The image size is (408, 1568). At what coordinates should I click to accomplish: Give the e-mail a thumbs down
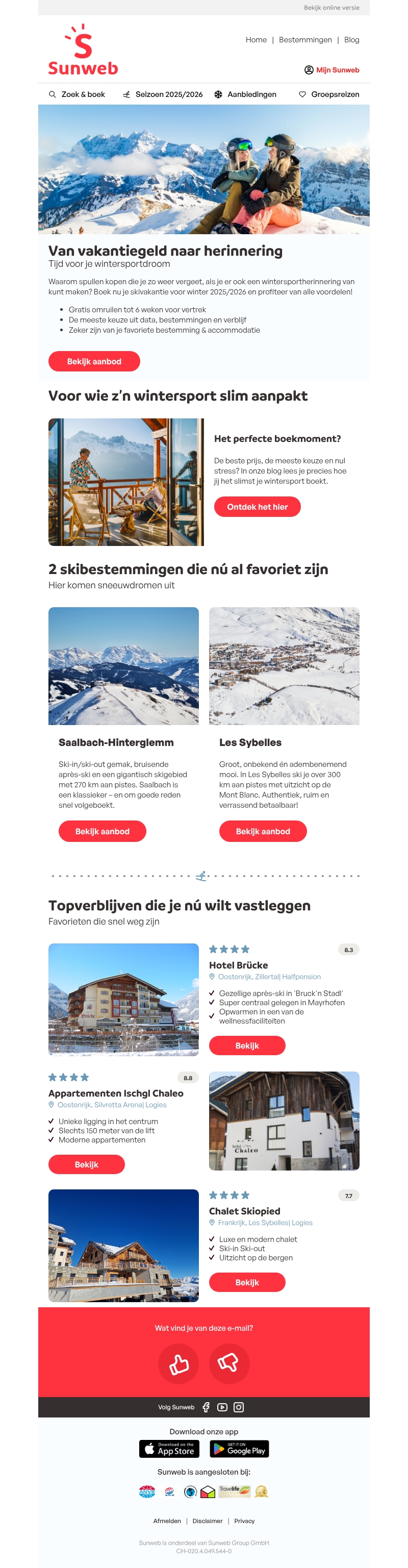[228, 1364]
